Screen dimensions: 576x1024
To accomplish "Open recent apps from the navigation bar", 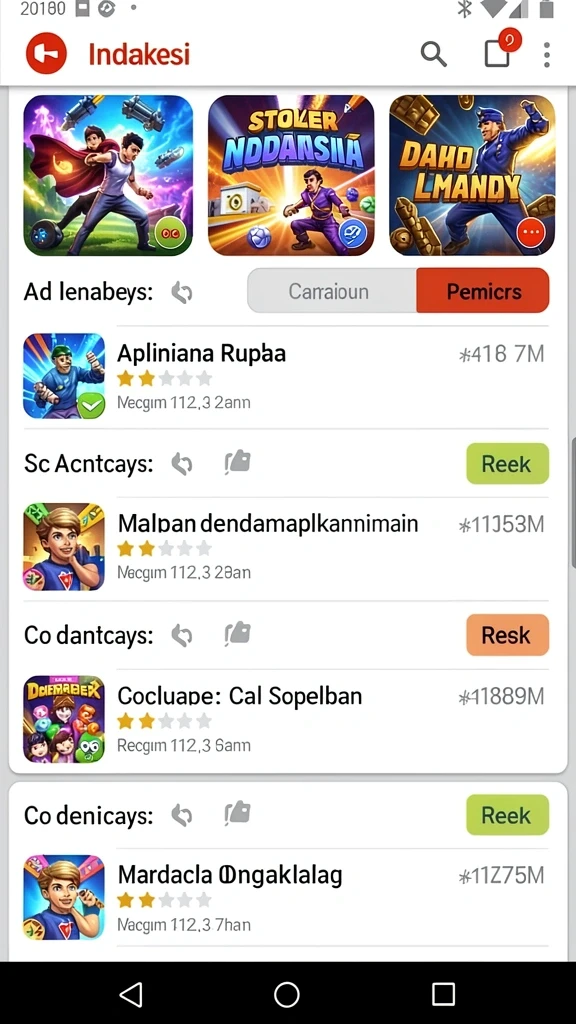I will (443, 994).
